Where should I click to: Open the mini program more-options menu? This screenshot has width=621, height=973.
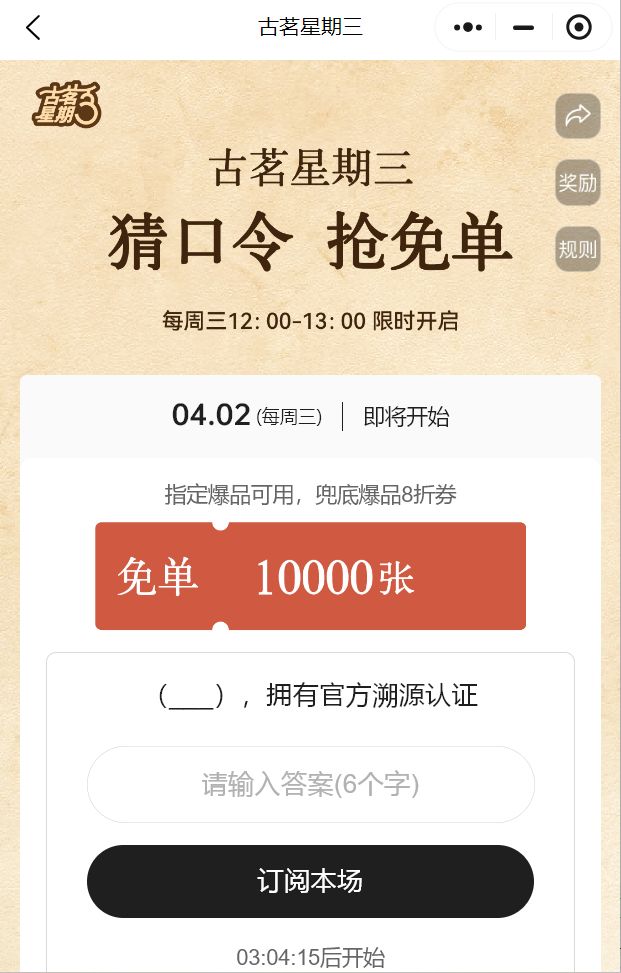click(468, 28)
